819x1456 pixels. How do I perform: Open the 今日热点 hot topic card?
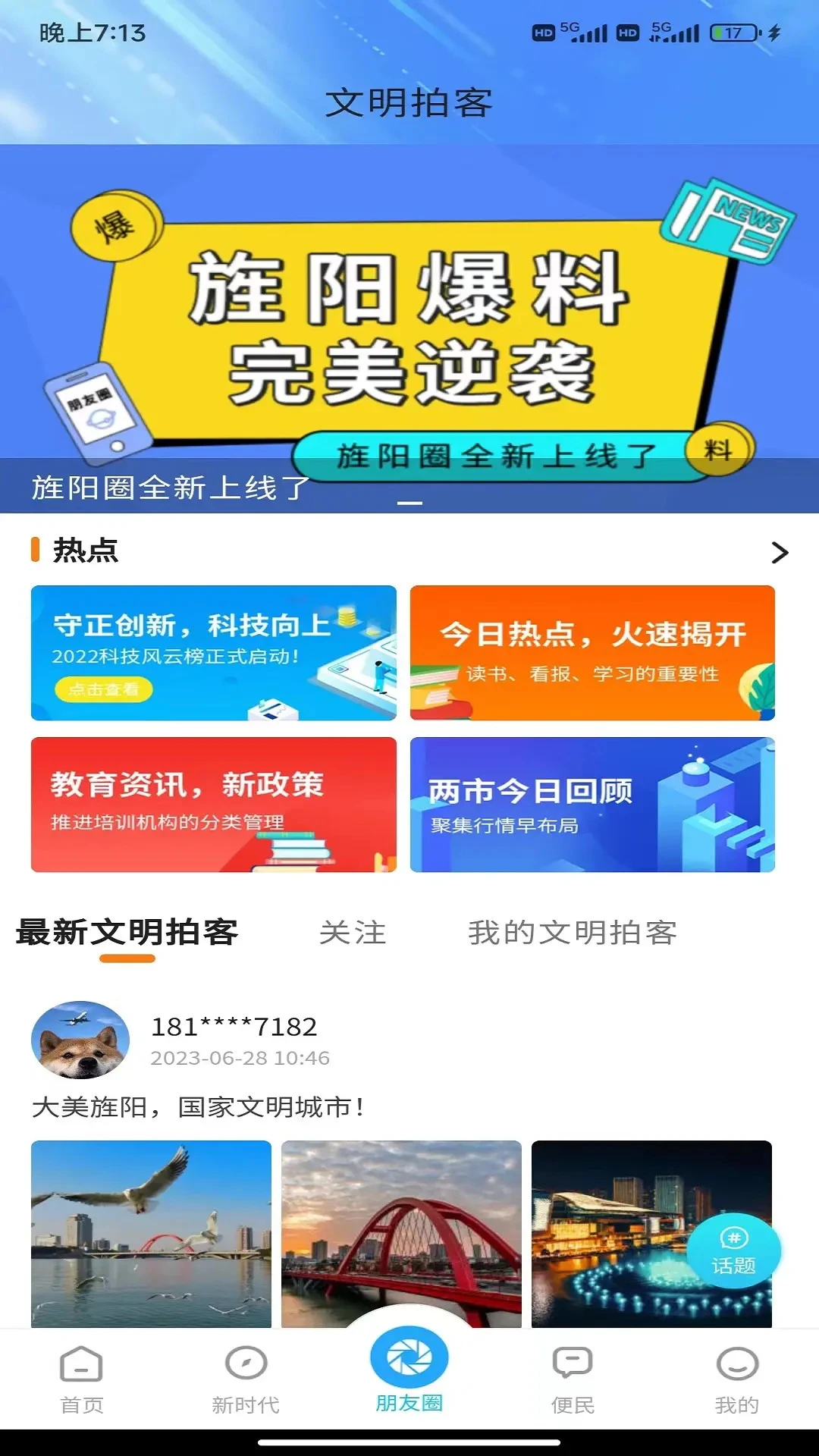pos(592,652)
